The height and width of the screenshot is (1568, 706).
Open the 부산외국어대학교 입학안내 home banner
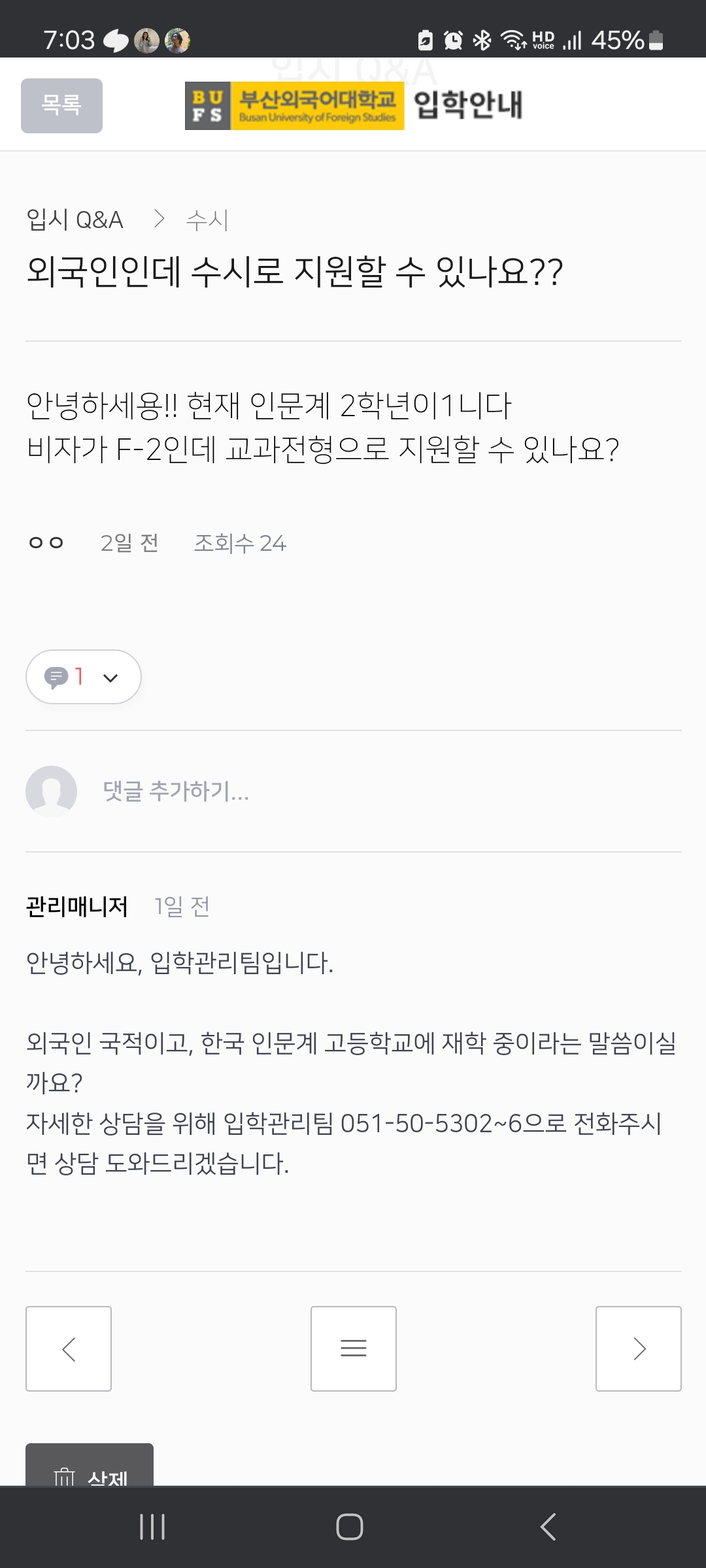(x=354, y=106)
